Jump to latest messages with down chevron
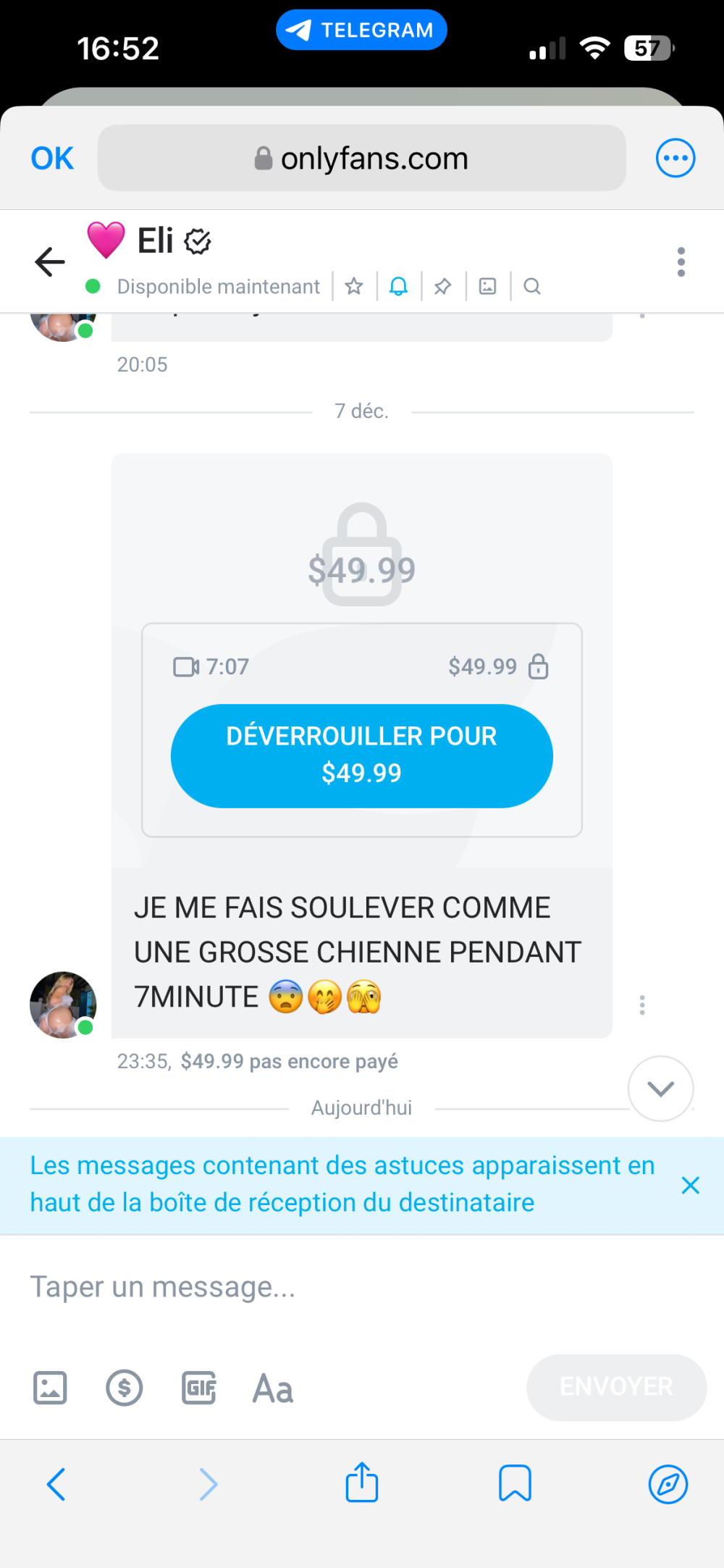This screenshot has width=724, height=1568. 660,1089
